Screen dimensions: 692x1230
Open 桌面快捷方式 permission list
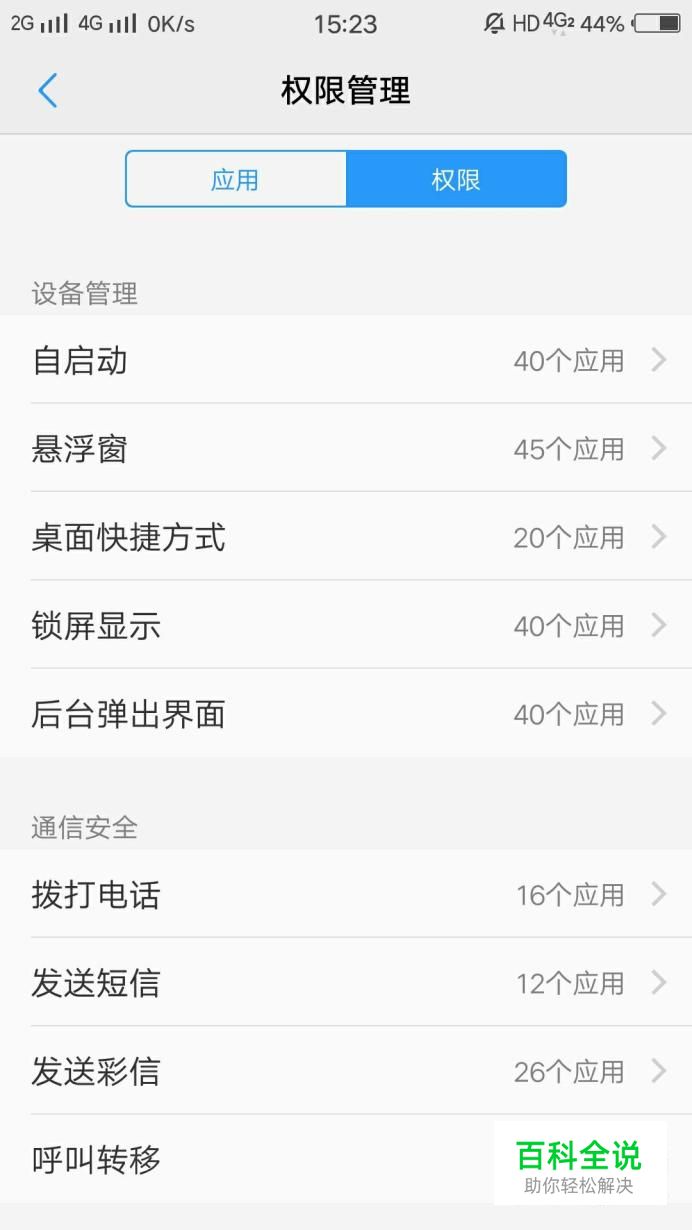tap(346, 537)
